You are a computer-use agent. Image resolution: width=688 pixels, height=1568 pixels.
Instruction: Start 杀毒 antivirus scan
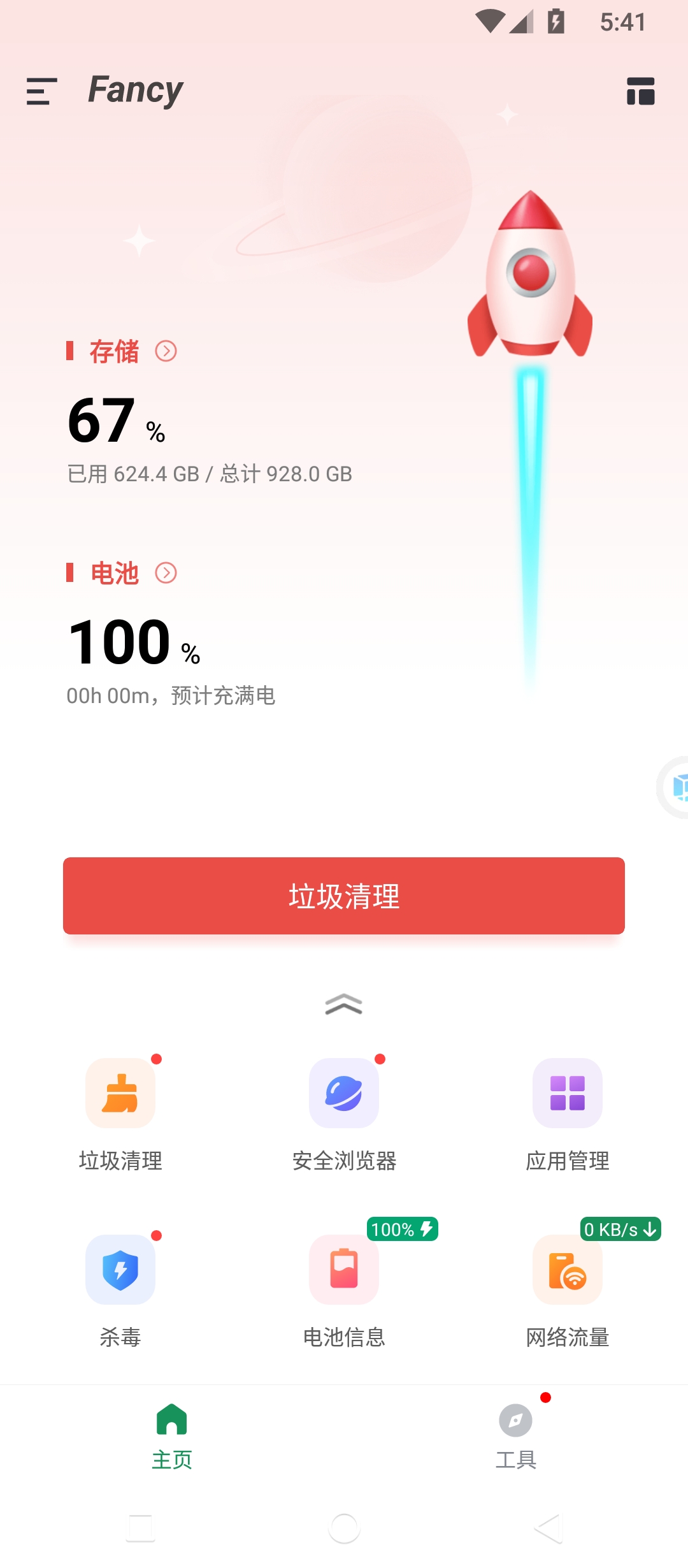(x=120, y=1270)
